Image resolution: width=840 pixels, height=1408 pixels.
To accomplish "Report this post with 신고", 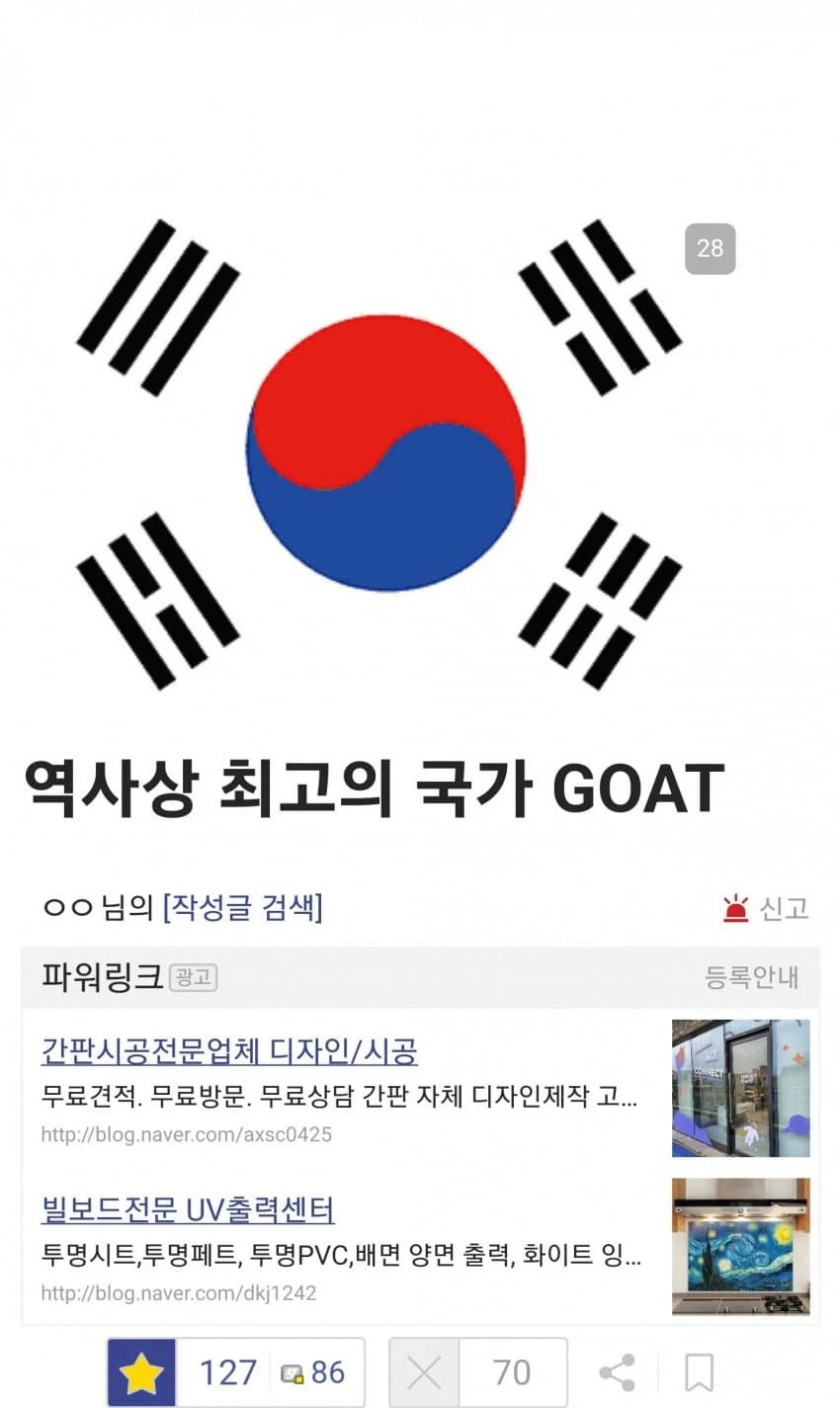I will 766,909.
